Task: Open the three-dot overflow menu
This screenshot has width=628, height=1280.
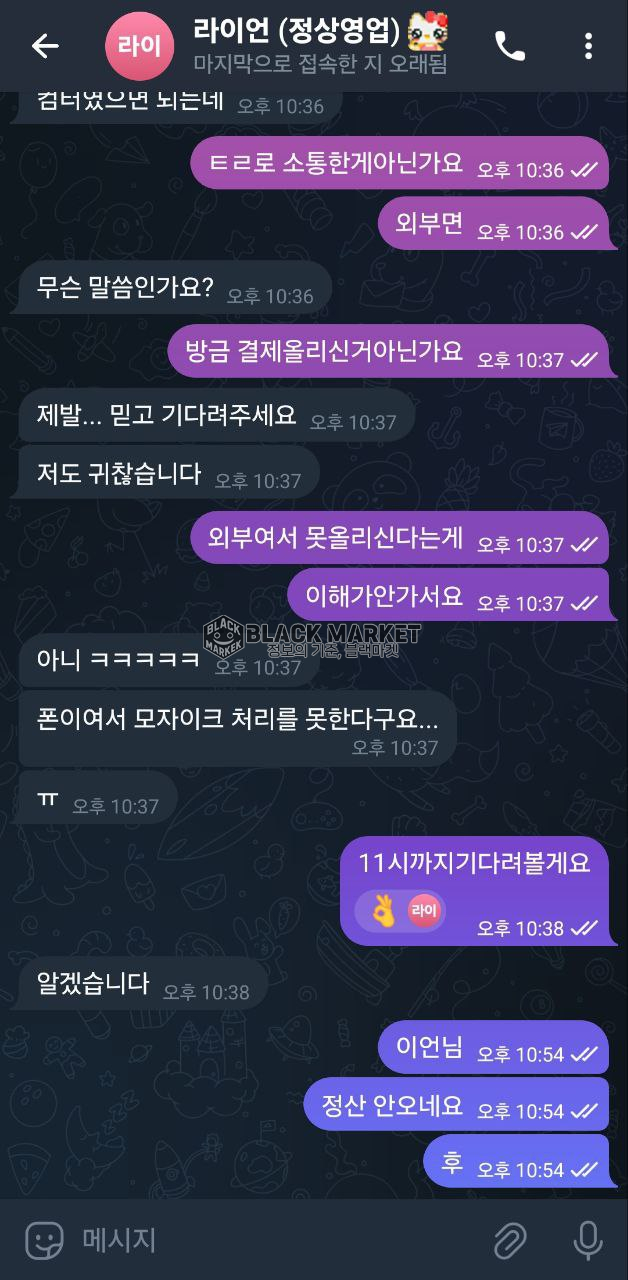Action: [588, 46]
